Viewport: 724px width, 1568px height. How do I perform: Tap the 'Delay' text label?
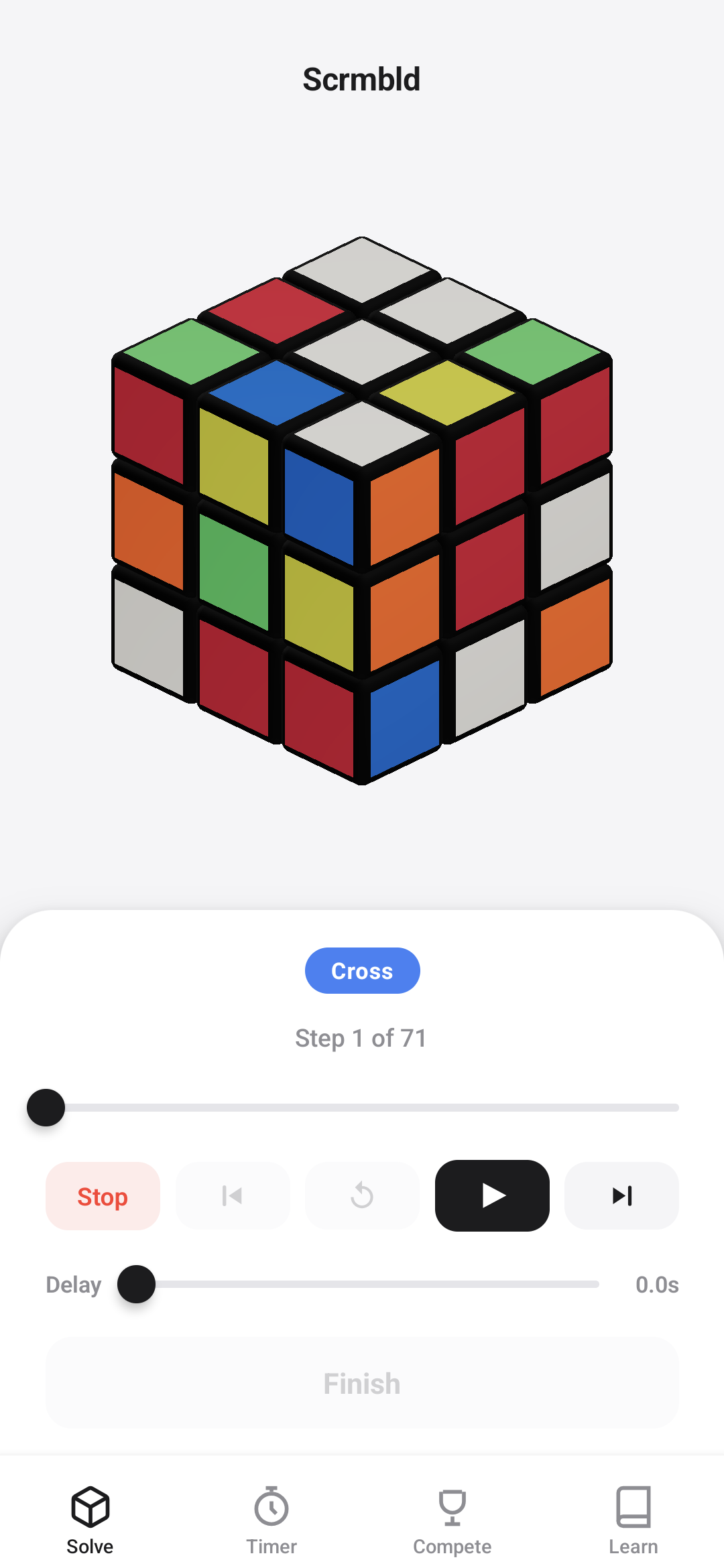coord(72,1285)
